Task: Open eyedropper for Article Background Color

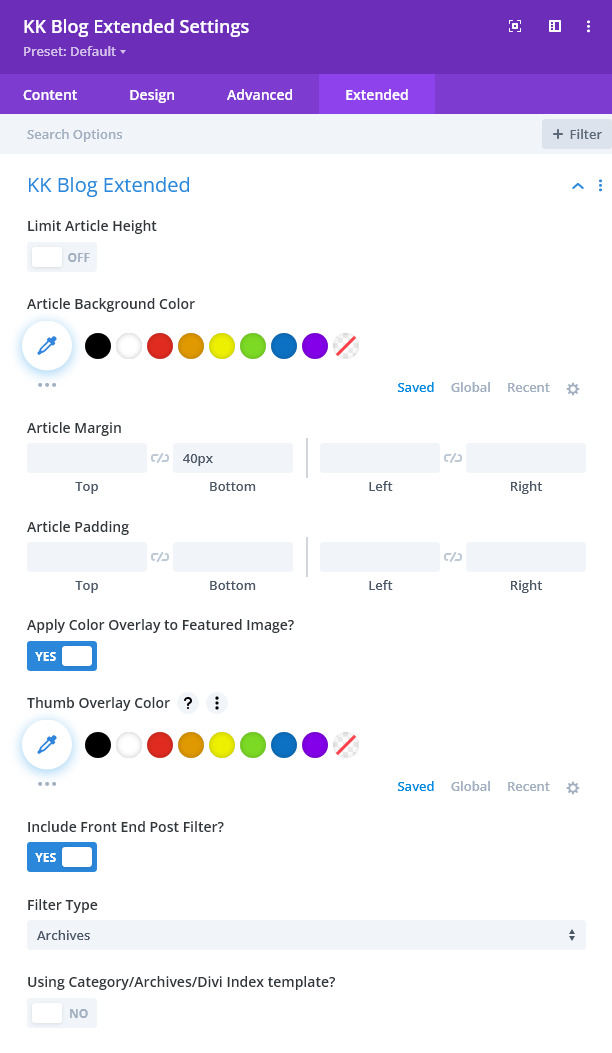Action: (x=47, y=346)
